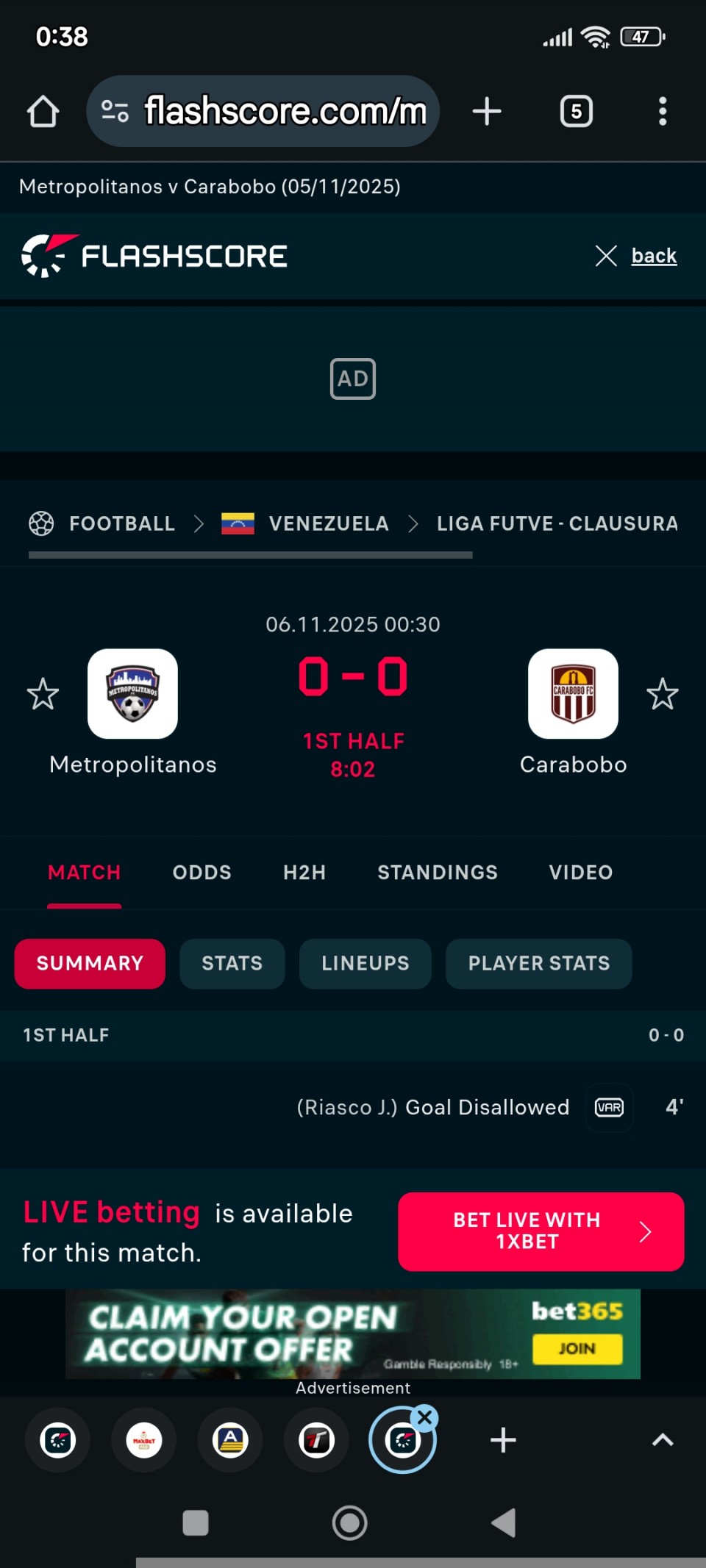Add Metropolitanos to favorites

coord(43,694)
